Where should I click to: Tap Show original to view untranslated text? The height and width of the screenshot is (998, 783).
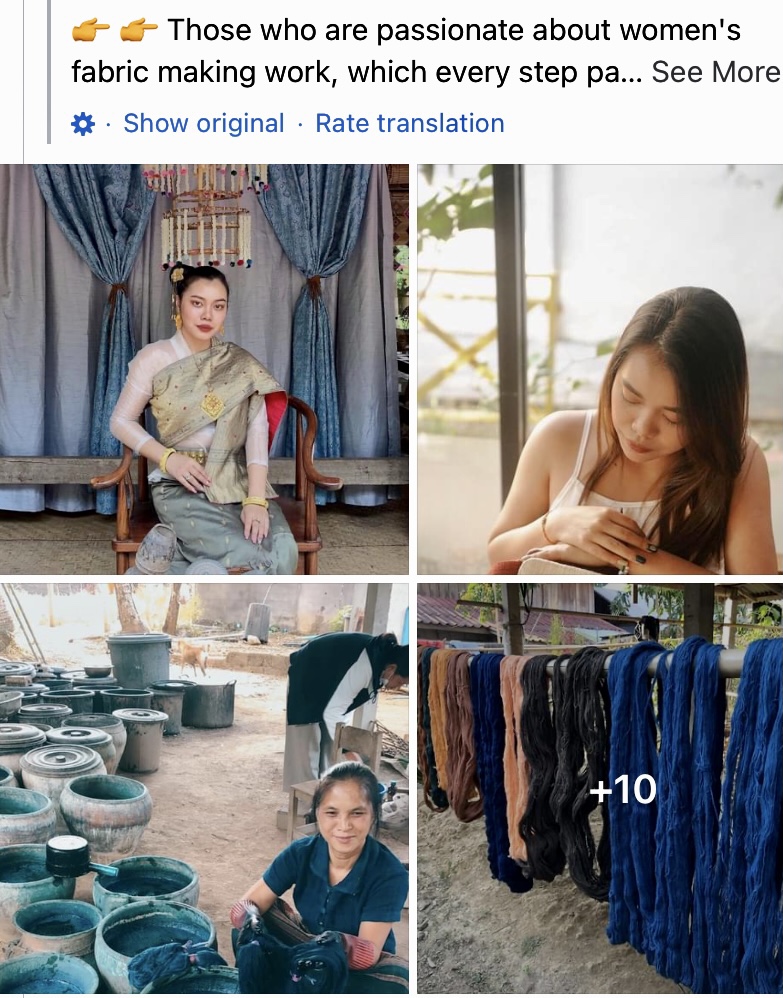pyautogui.click(x=203, y=124)
